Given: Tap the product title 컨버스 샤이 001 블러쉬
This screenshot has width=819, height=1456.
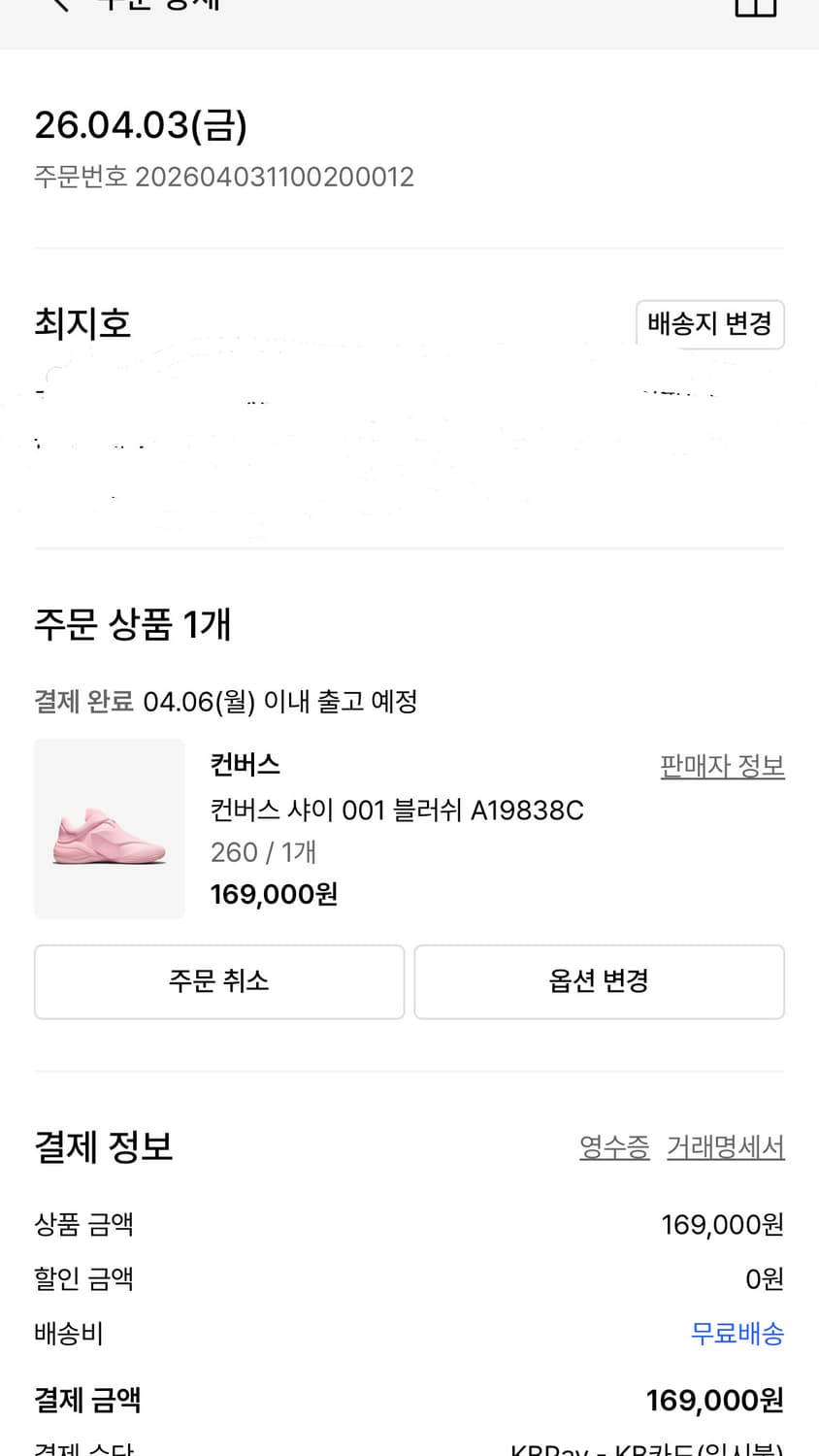Looking at the screenshot, I should coord(397,810).
